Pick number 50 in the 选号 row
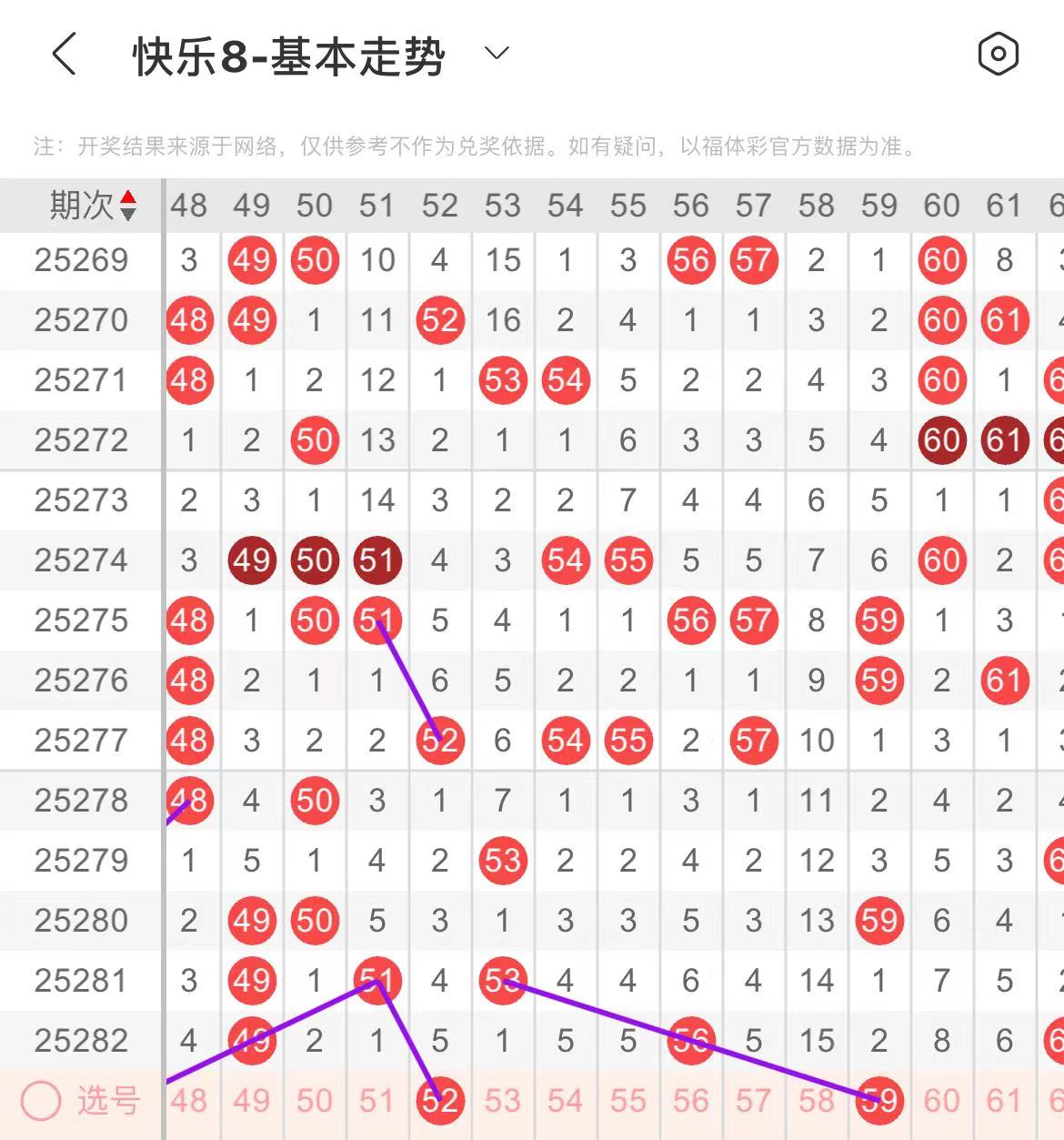Image resolution: width=1064 pixels, height=1140 pixels. [315, 1101]
